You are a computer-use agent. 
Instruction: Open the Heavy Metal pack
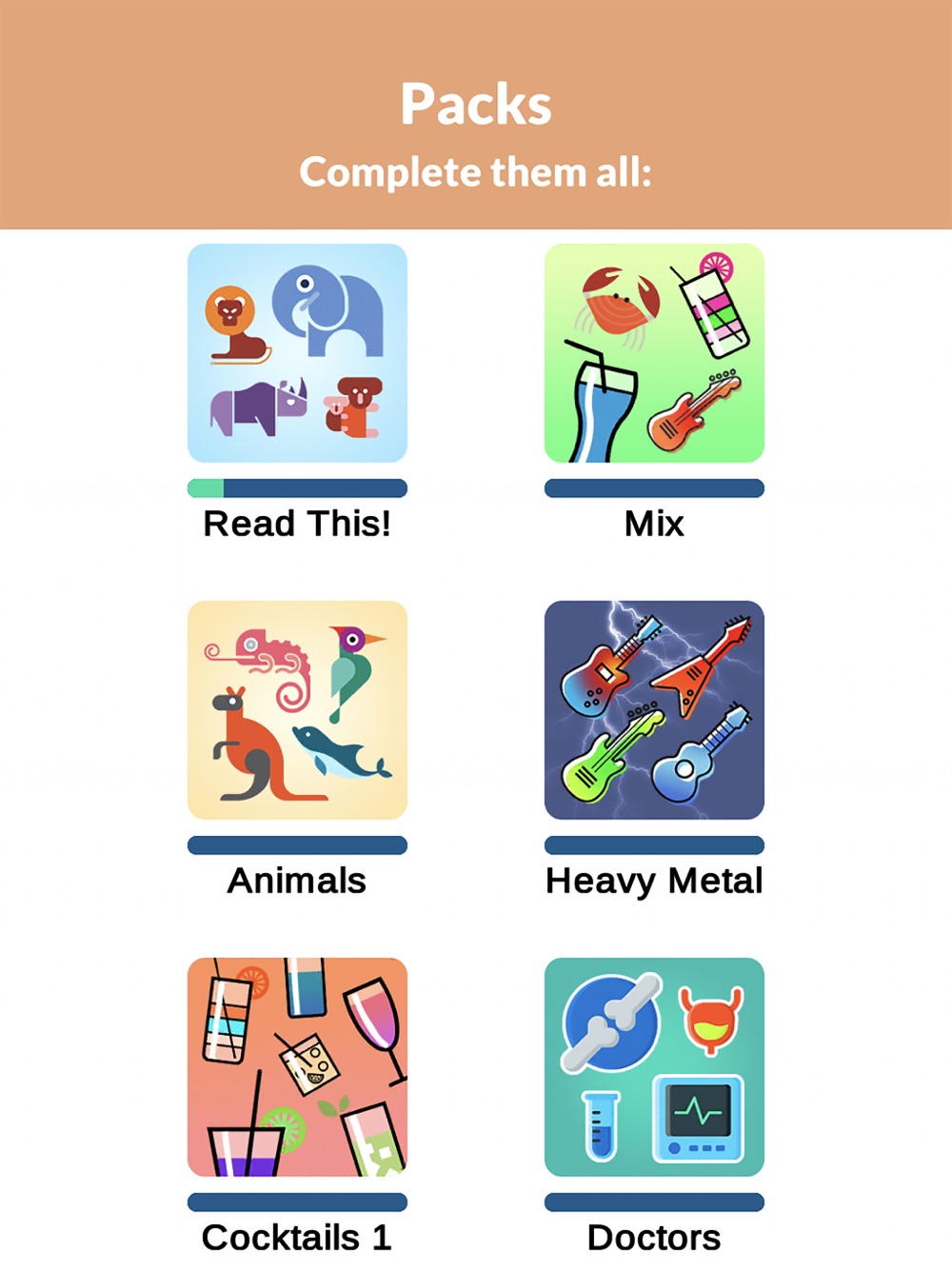point(654,710)
